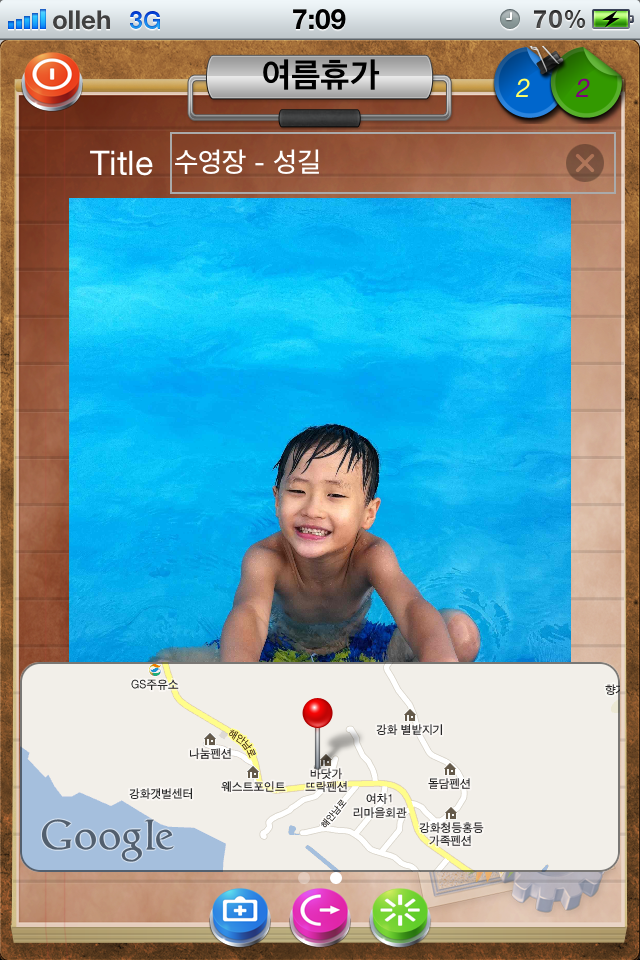Tap the pink export arrow button
The image size is (640, 960).
[x=320, y=911]
